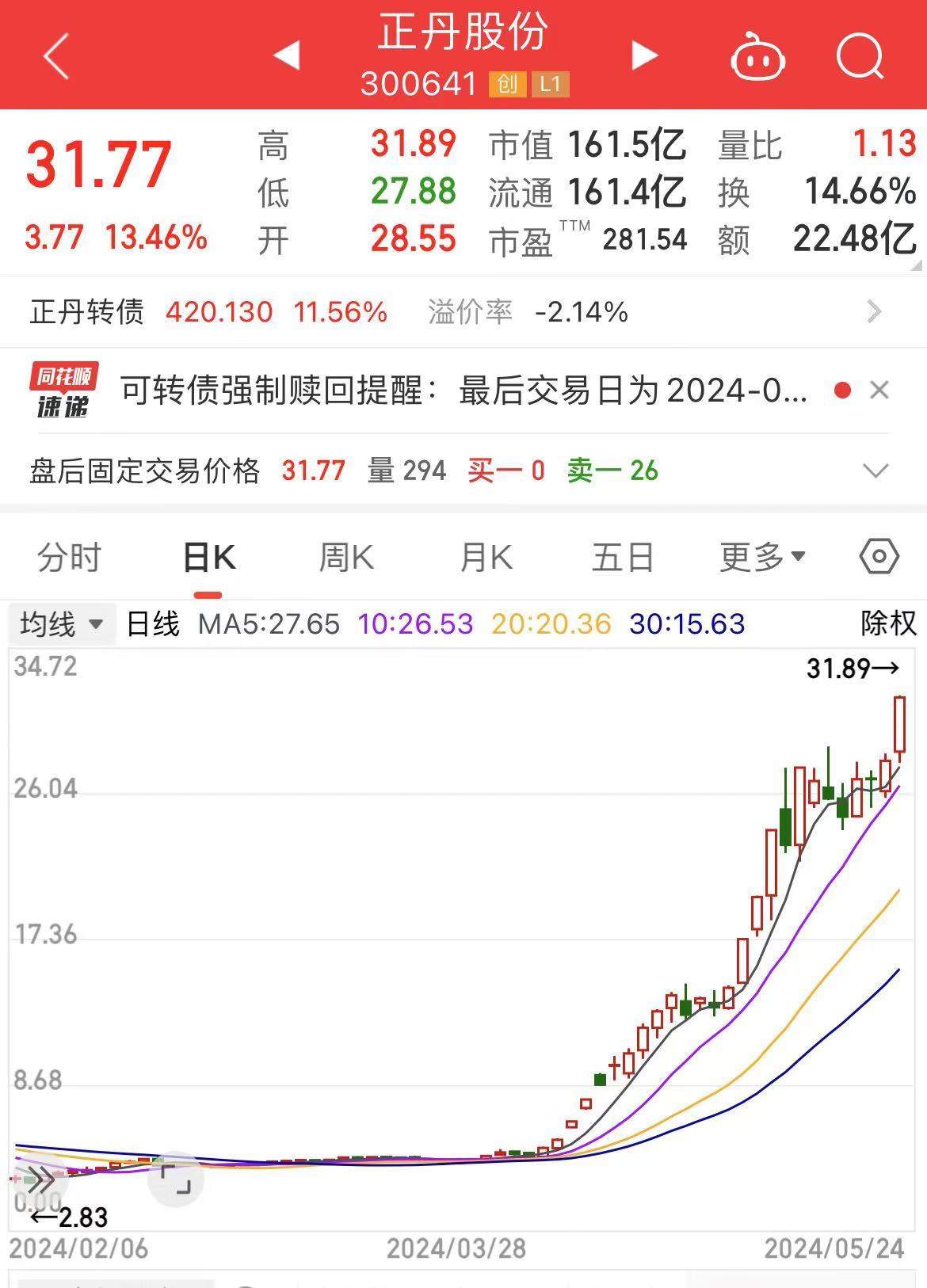Open the robot assistant icon
The height and width of the screenshot is (1288, 927).
[757, 57]
